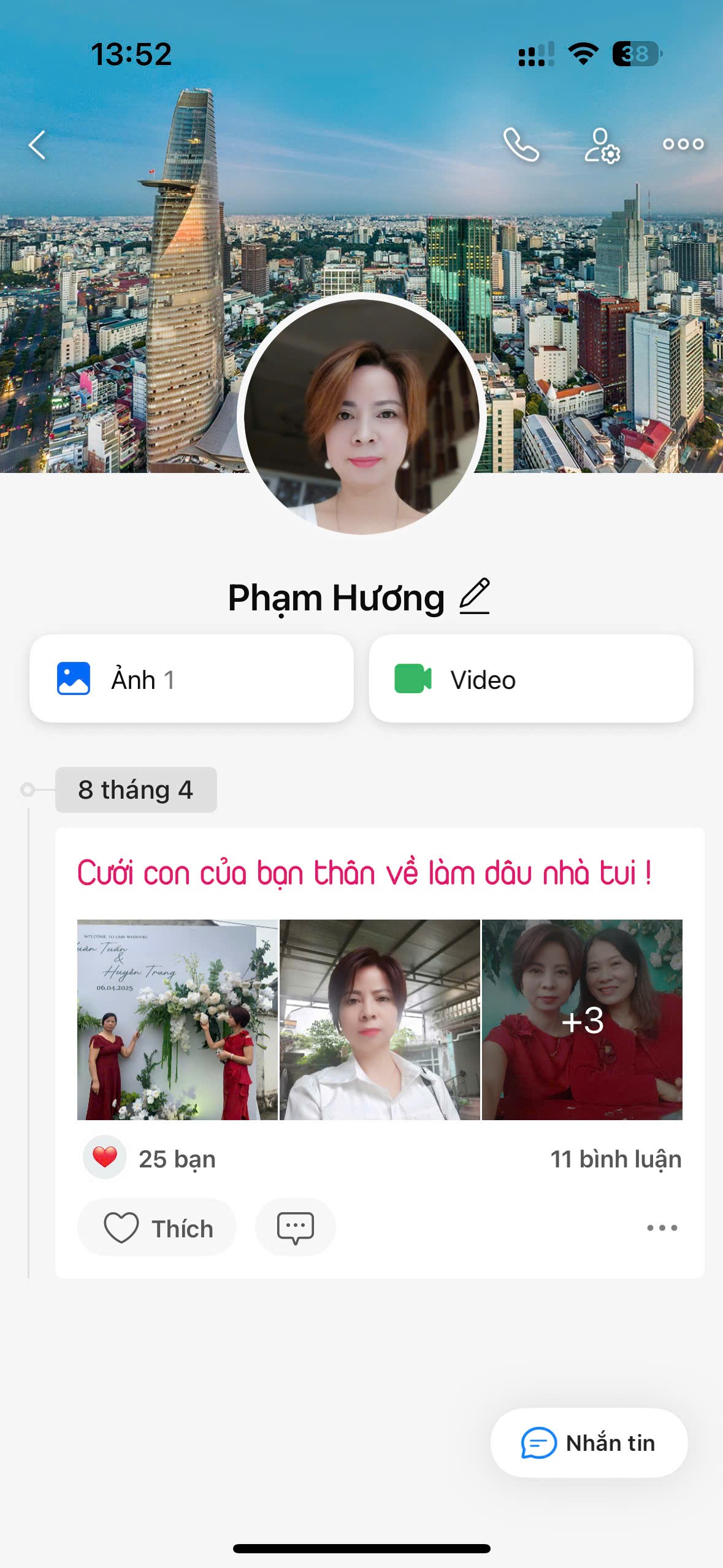Open friend settings icon in header
The height and width of the screenshot is (1568, 723).
coord(602,145)
